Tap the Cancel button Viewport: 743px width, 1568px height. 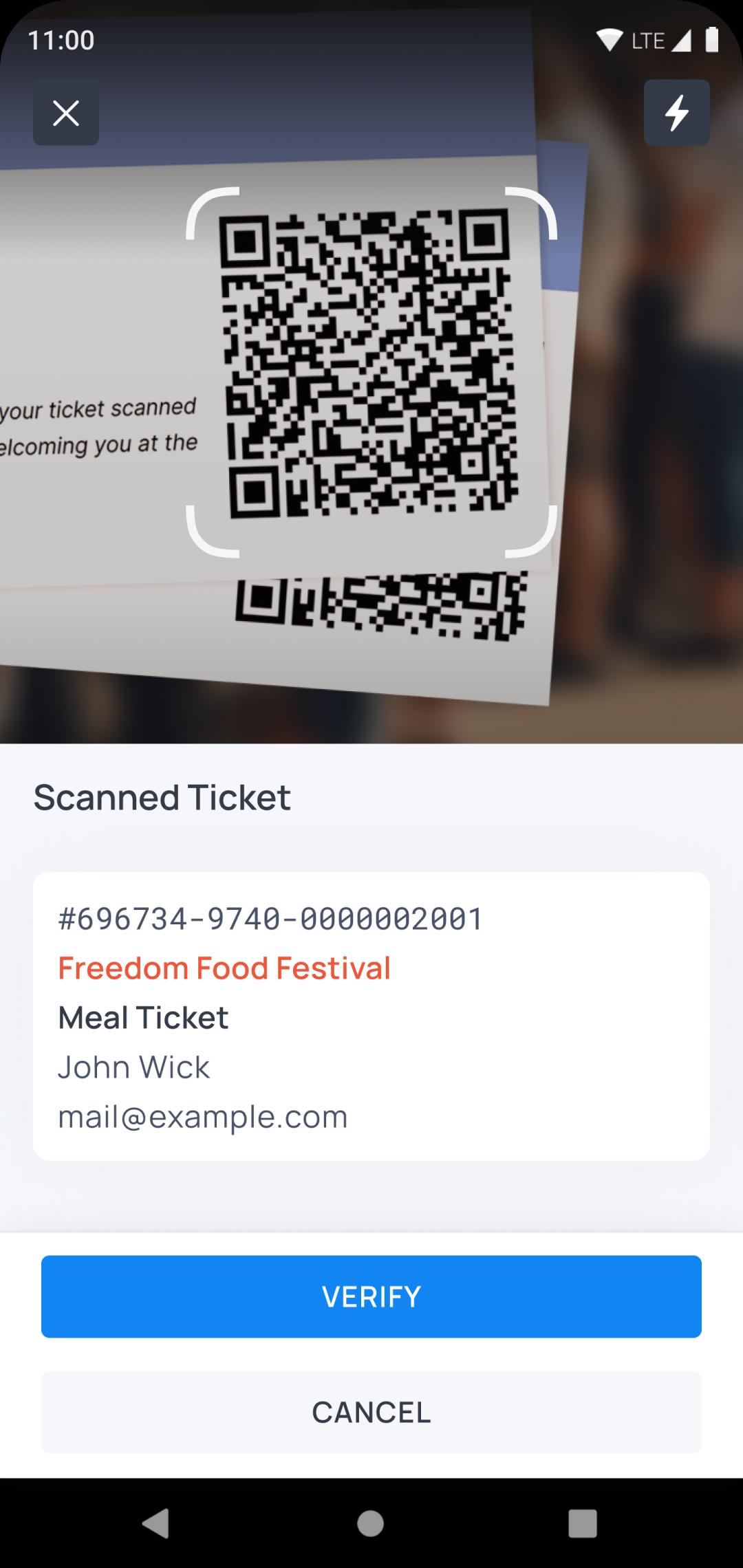pos(371,1412)
